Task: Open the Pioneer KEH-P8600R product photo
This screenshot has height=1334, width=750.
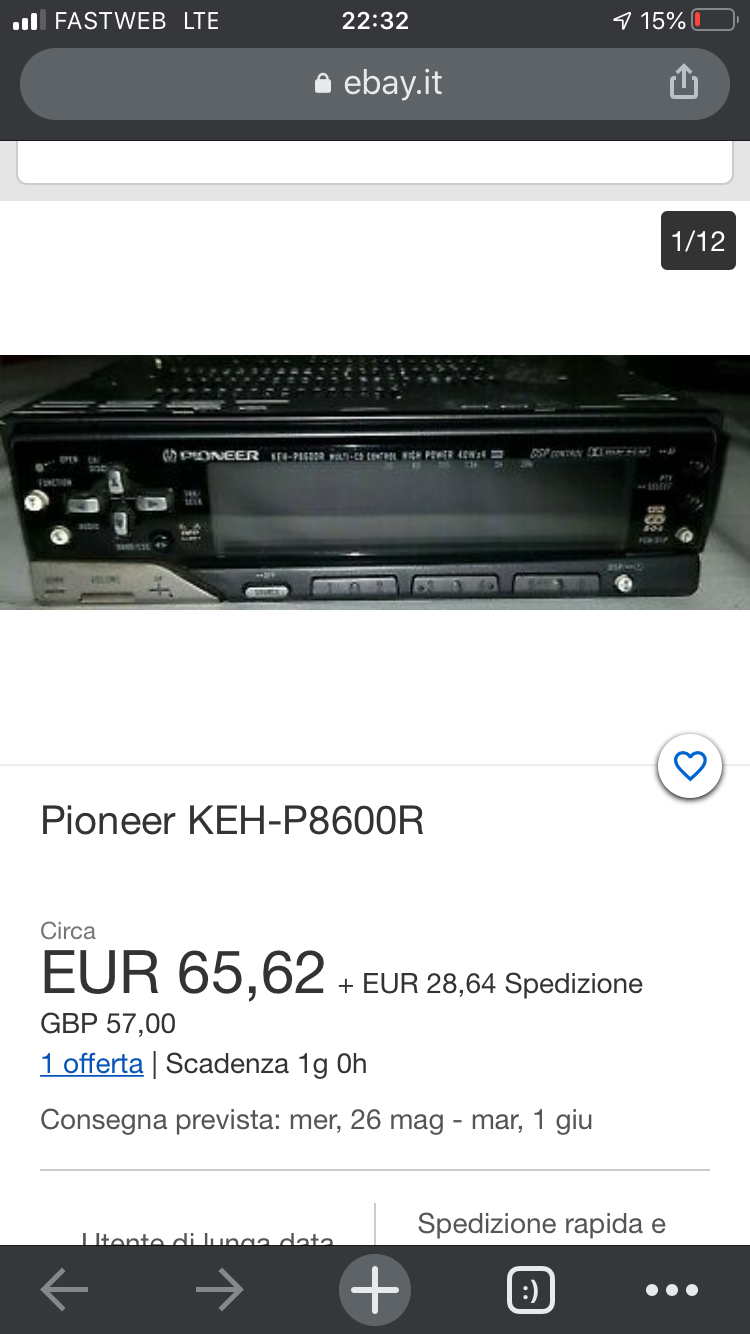Action: click(375, 482)
